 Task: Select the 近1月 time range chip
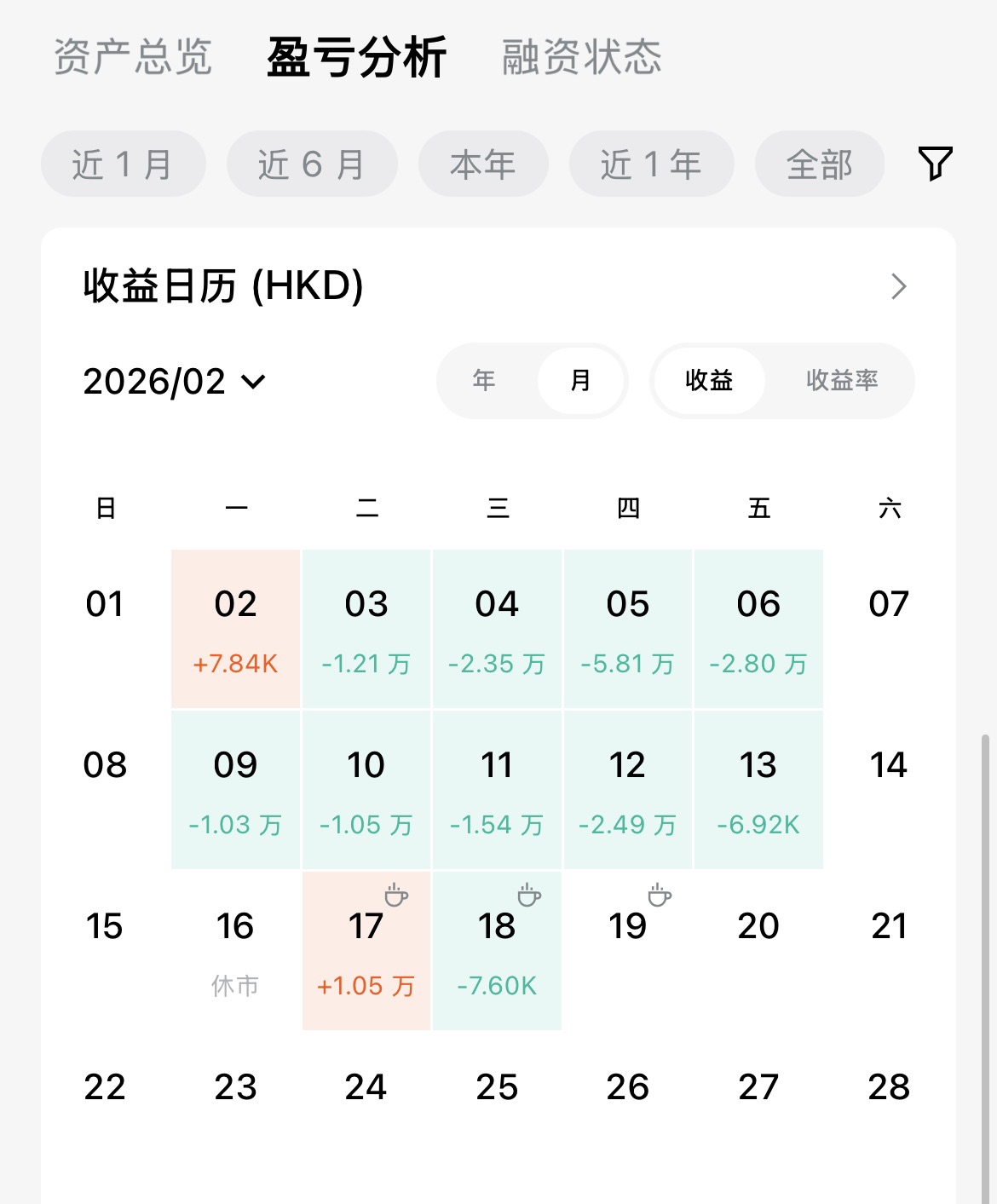point(123,164)
